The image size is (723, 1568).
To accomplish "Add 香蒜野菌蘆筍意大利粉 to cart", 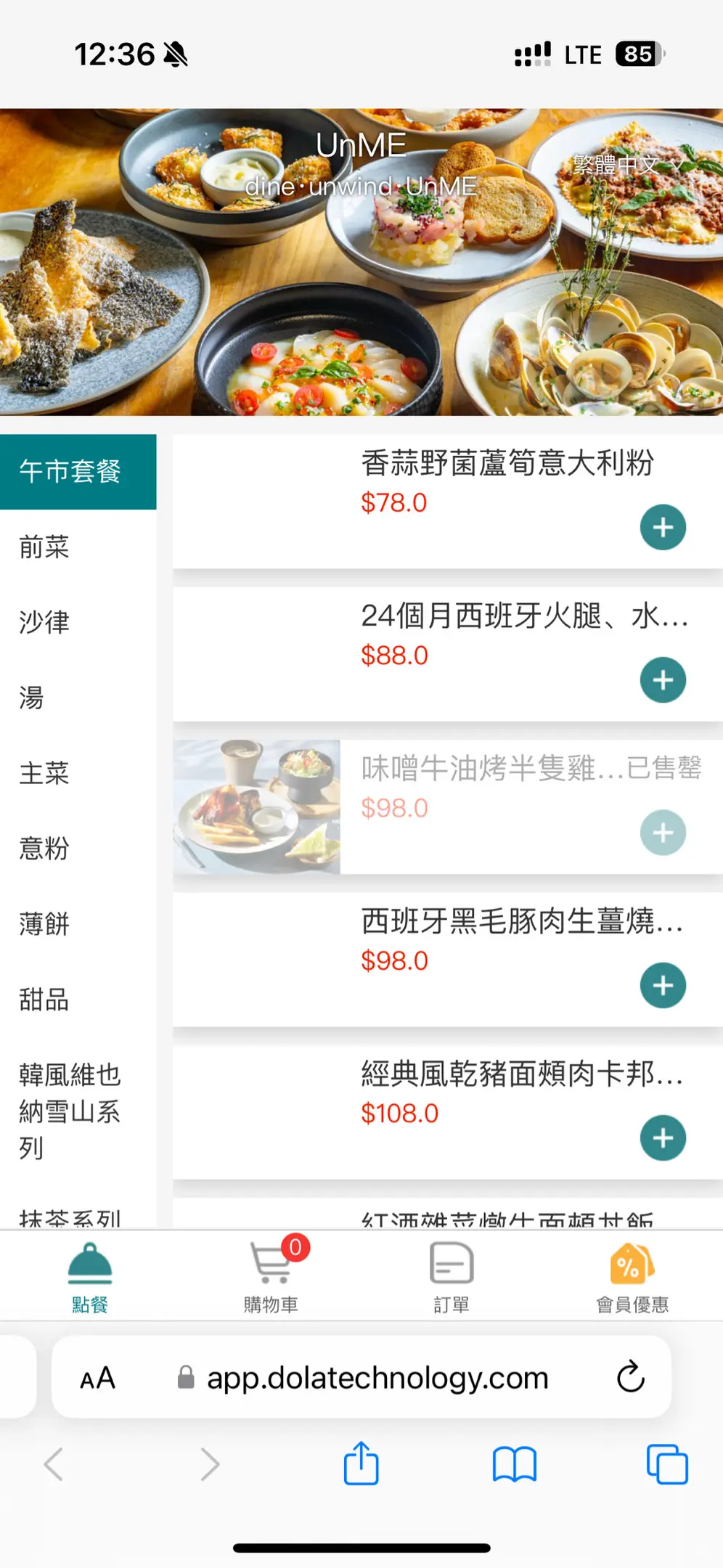I will point(662,528).
